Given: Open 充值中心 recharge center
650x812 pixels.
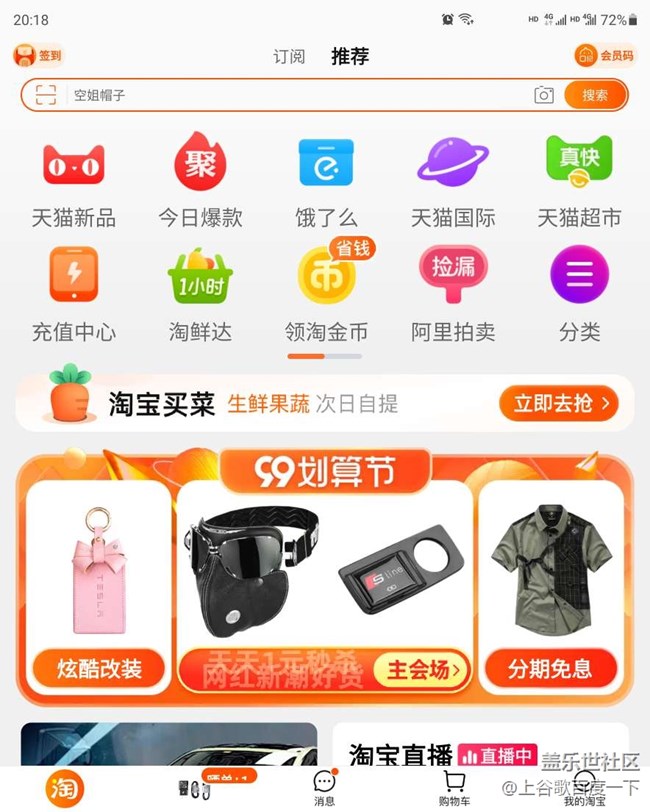Looking at the screenshot, I should pos(74,294).
